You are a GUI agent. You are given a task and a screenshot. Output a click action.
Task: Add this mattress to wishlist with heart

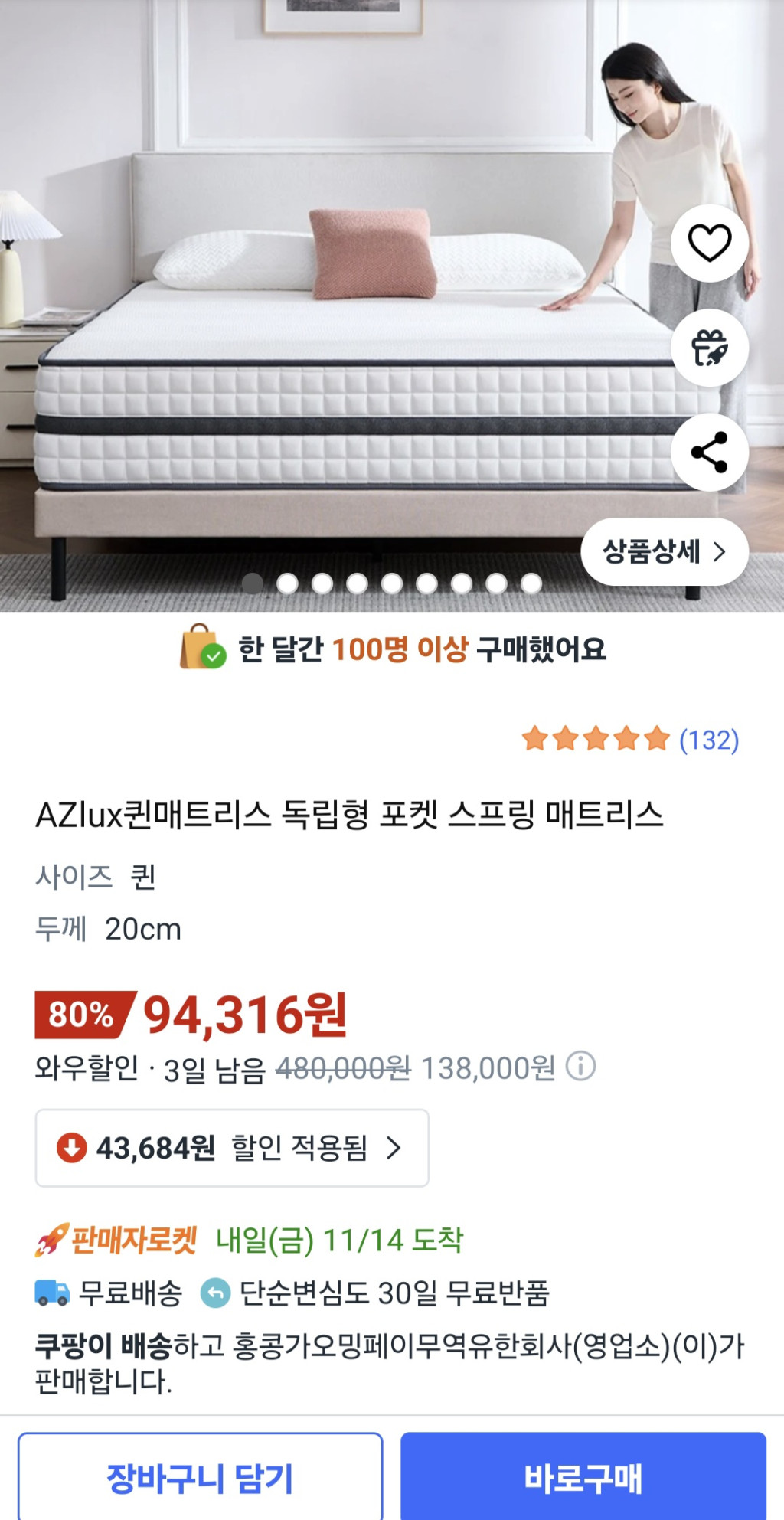tap(710, 244)
